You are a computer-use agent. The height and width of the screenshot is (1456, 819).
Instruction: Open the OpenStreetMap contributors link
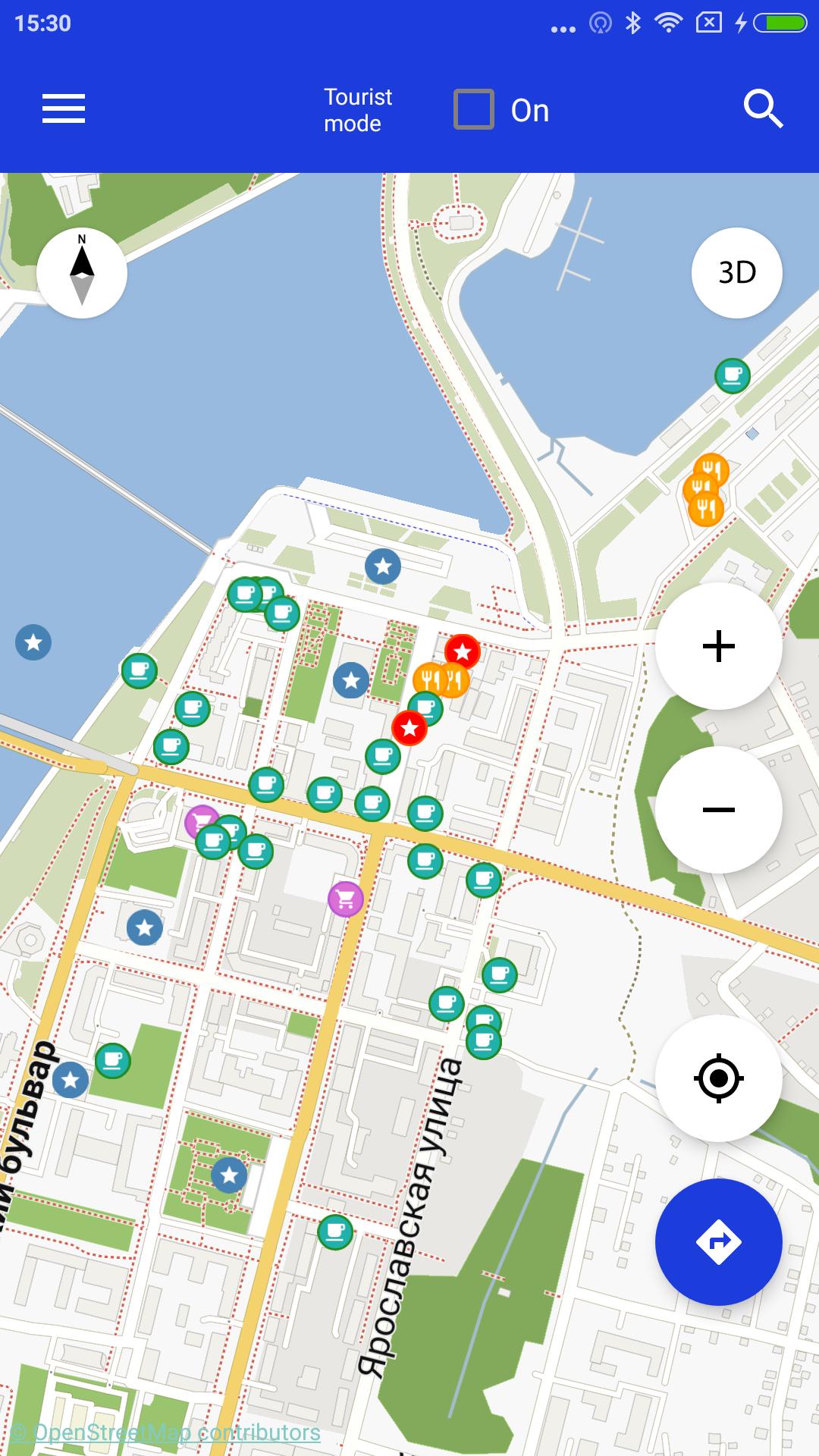[x=165, y=1432]
